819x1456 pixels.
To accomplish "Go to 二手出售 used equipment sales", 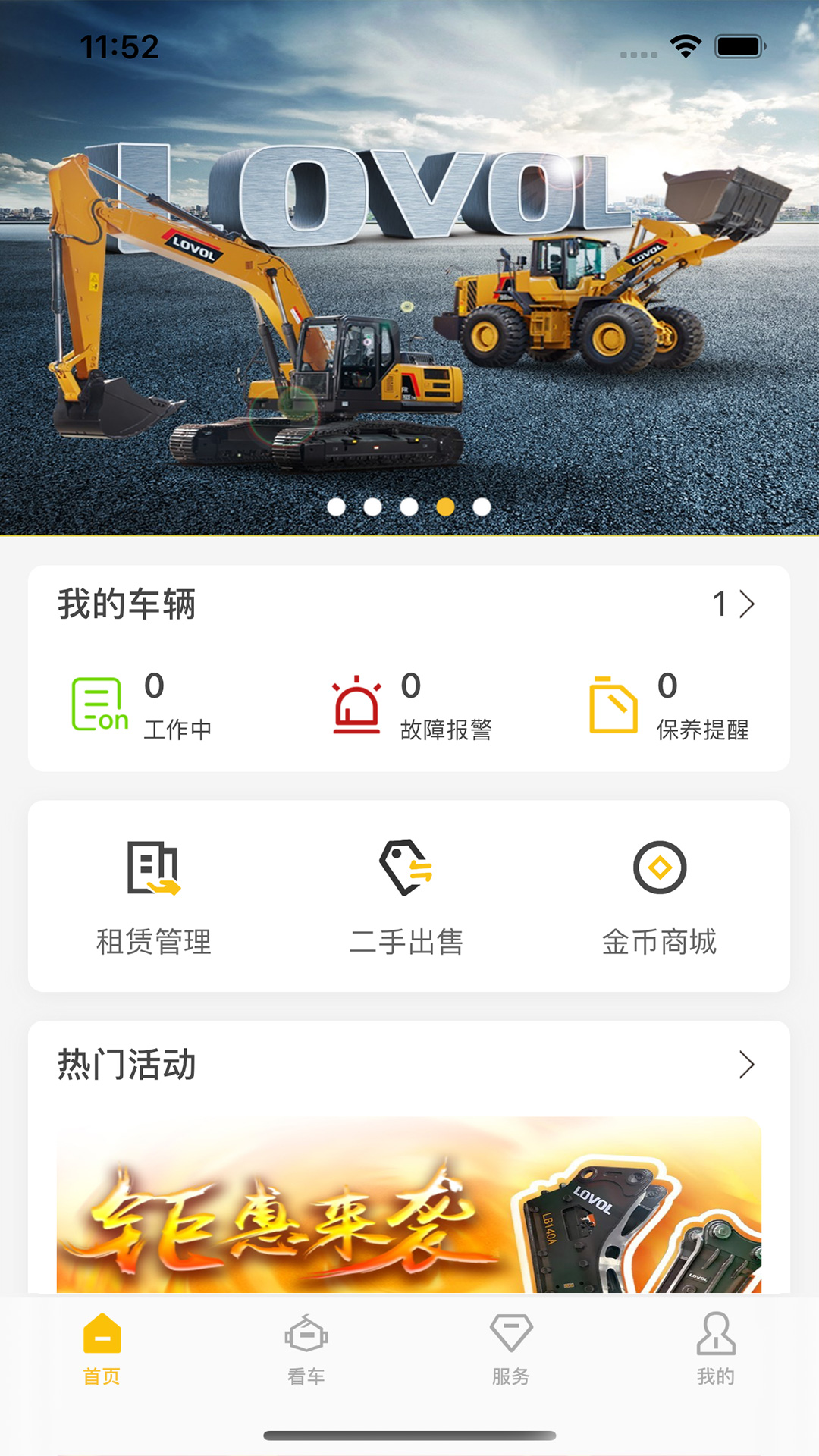I will click(406, 897).
